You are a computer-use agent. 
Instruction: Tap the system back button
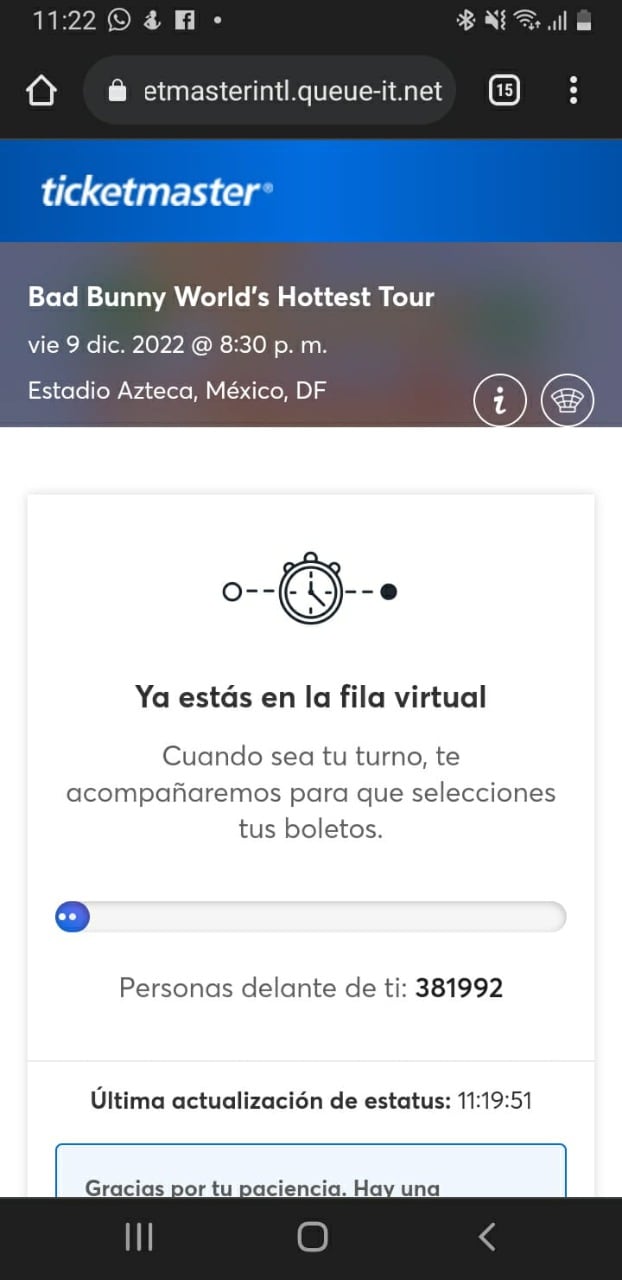point(487,1237)
